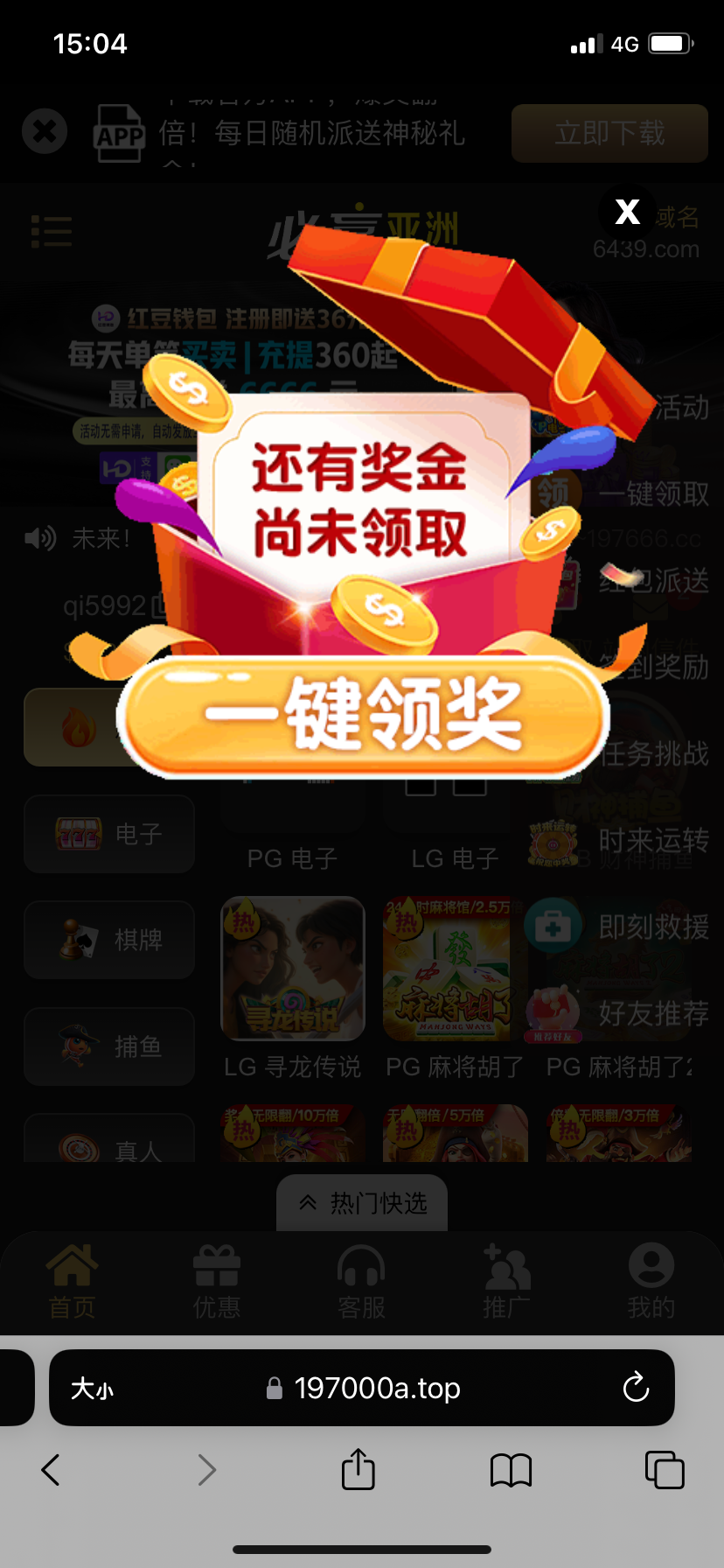Tap the 197000a.top address bar

[x=376, y=1388]
